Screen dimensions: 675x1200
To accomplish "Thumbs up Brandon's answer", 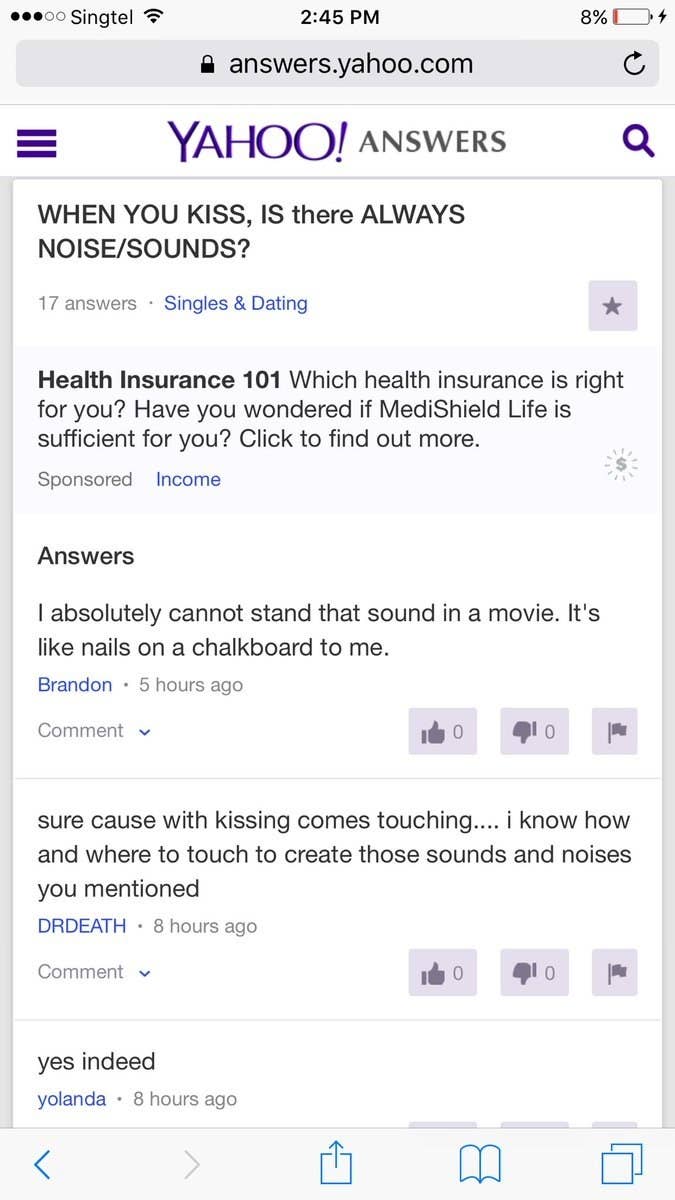I will (443, 731).
